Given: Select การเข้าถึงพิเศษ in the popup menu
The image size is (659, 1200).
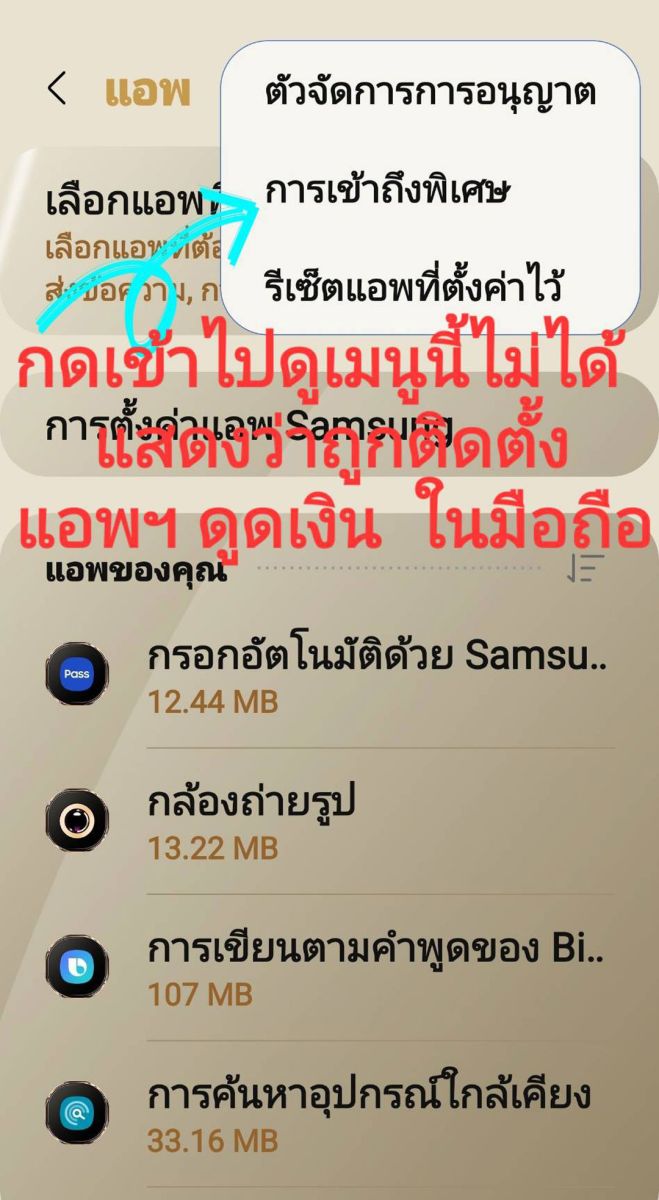Looking at the screenshot, I should (x=388, y=190).
